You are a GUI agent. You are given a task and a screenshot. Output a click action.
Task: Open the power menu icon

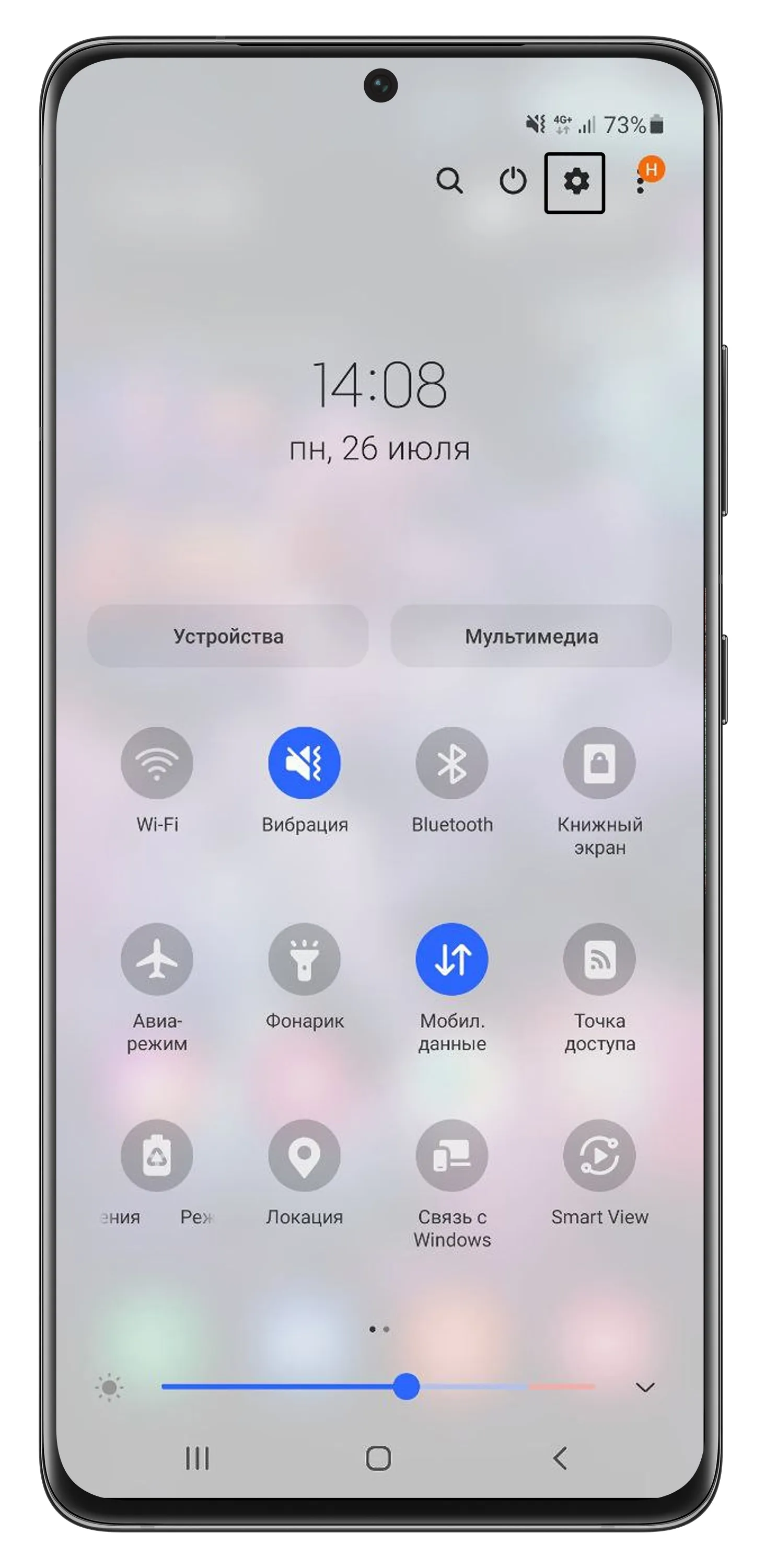pos(513,181)
